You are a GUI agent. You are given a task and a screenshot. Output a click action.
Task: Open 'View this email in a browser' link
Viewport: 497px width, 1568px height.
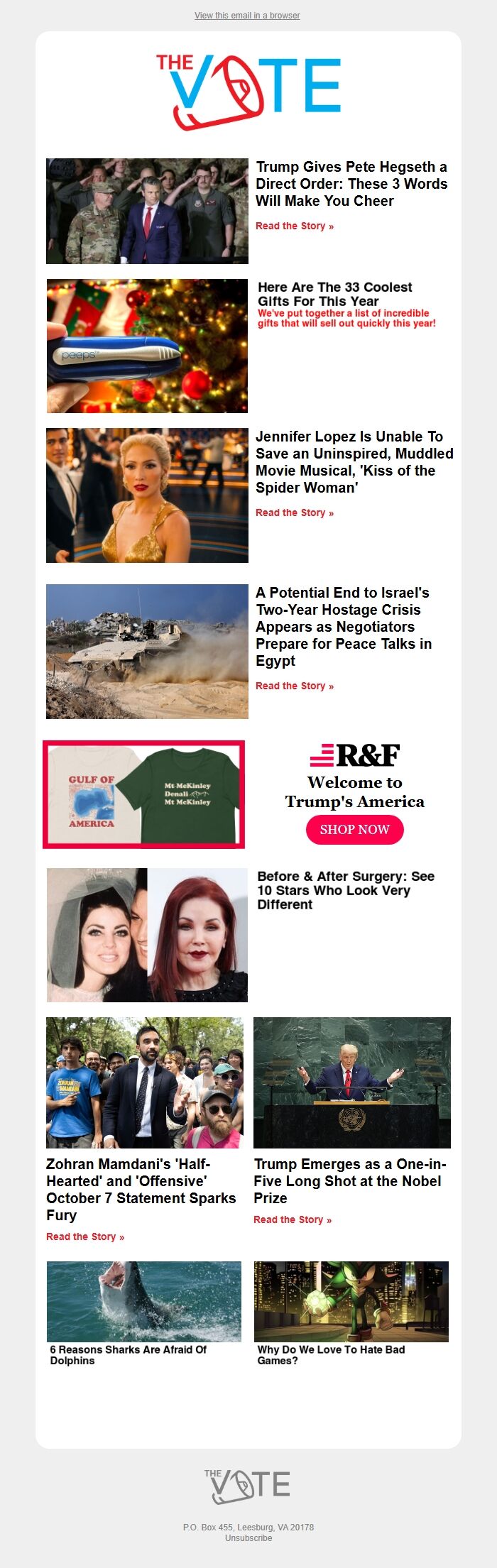(x=247, y=15)
